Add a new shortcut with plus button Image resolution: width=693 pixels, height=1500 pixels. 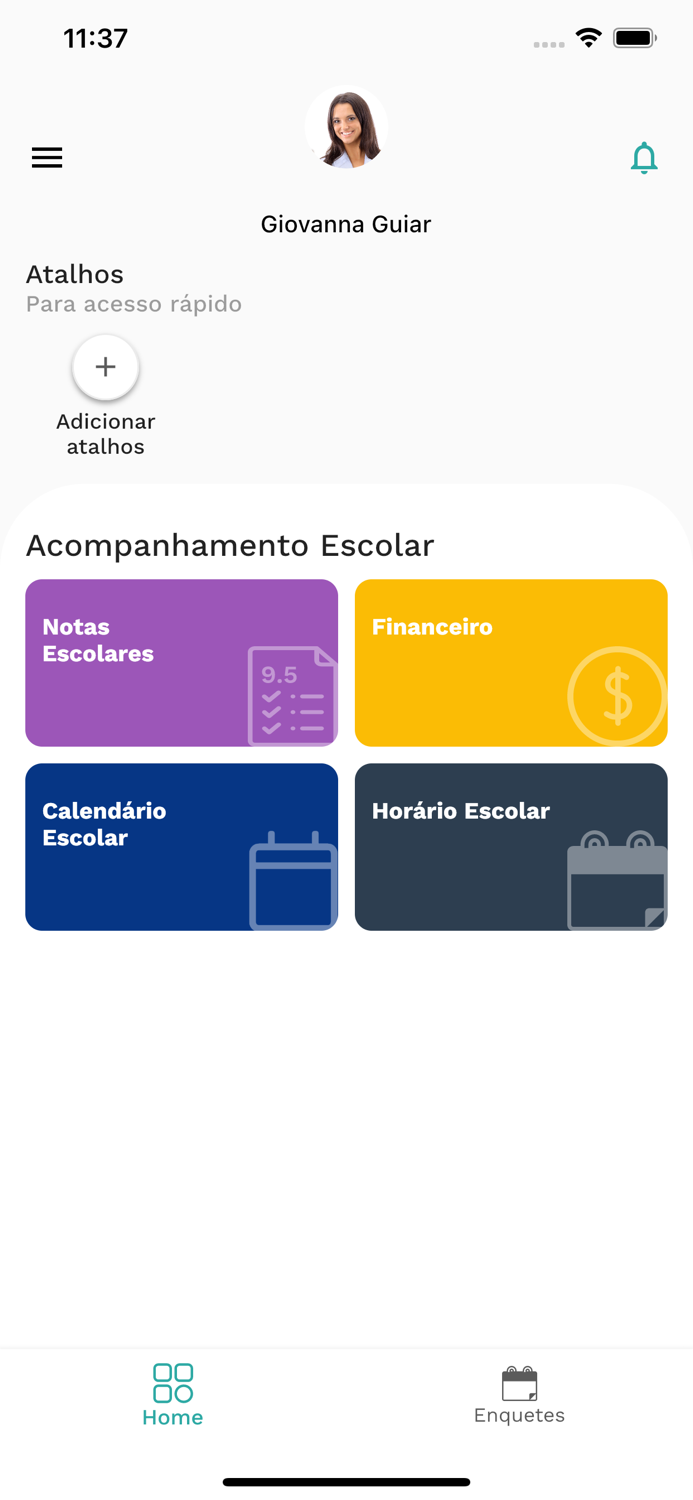pyautogui.click(x=105, y=367)
